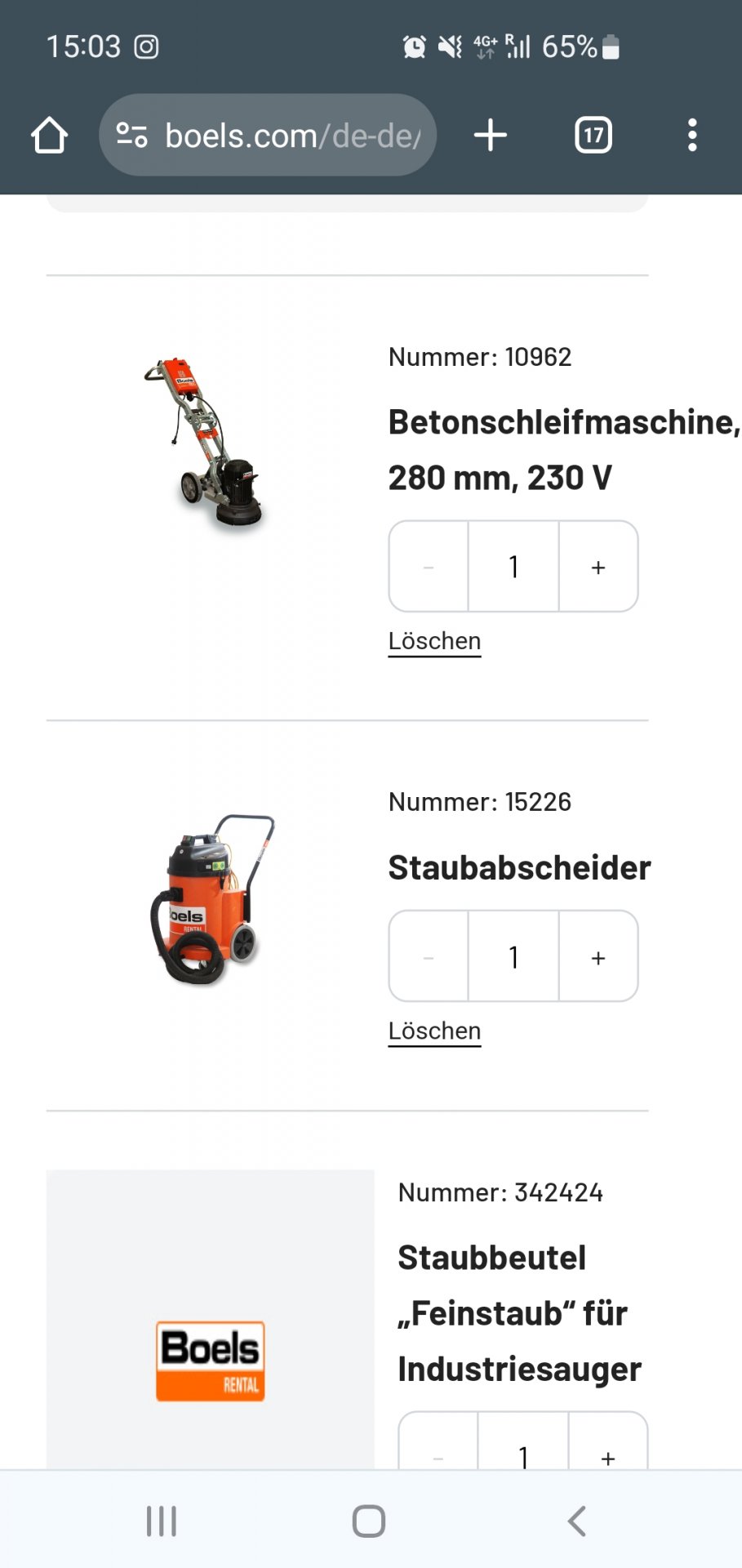Edit the Staubabscheider quantity field
Screen dimensions: 742x1568
[513, 957]
